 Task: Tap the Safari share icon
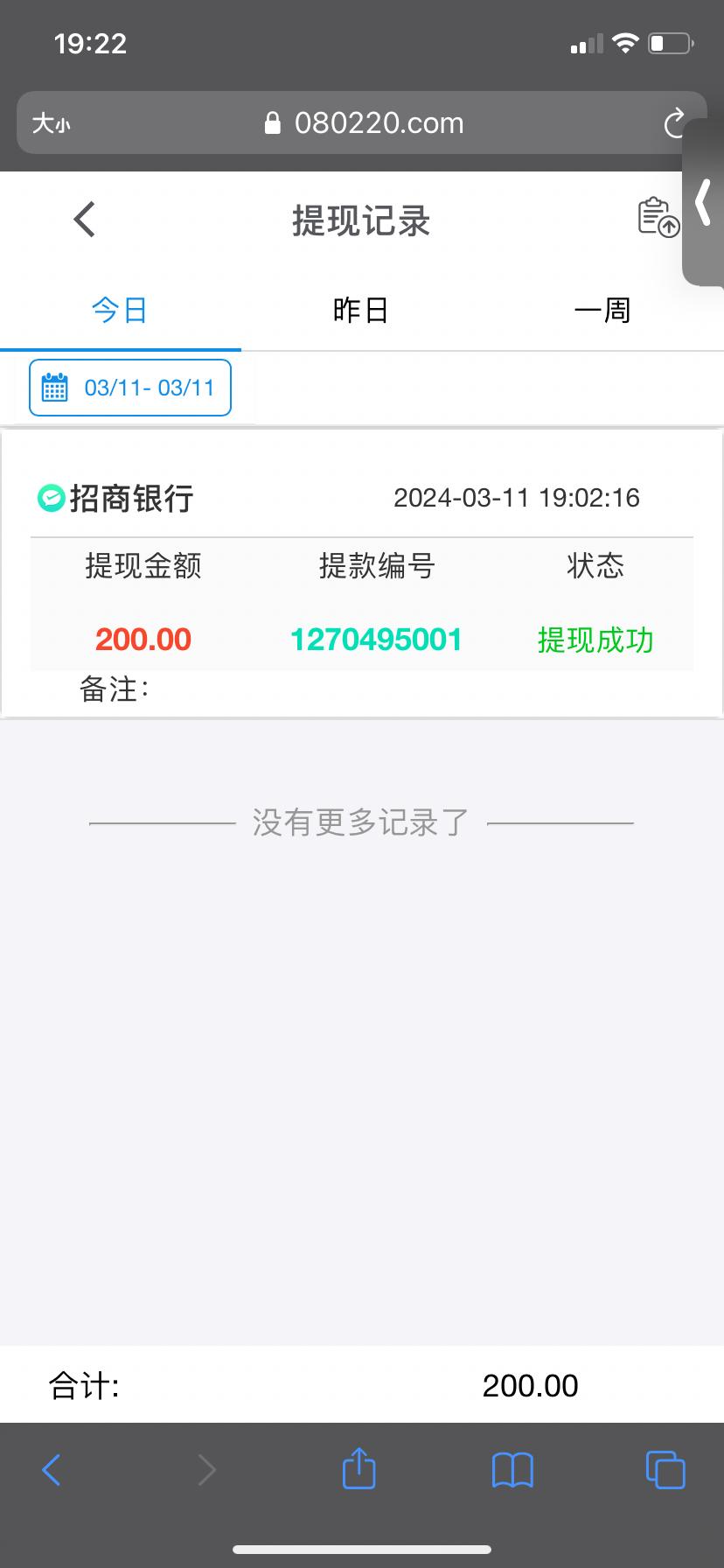pos(358,1469)
